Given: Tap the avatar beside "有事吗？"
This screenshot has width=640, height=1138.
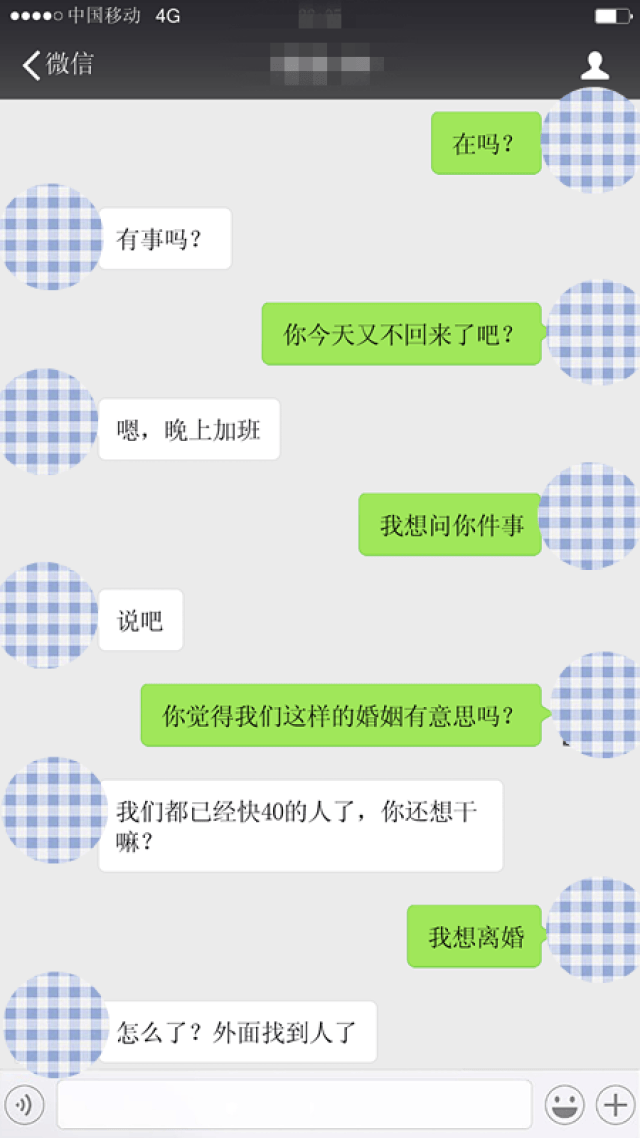Looking at the screenshot, I should point(52,237).
